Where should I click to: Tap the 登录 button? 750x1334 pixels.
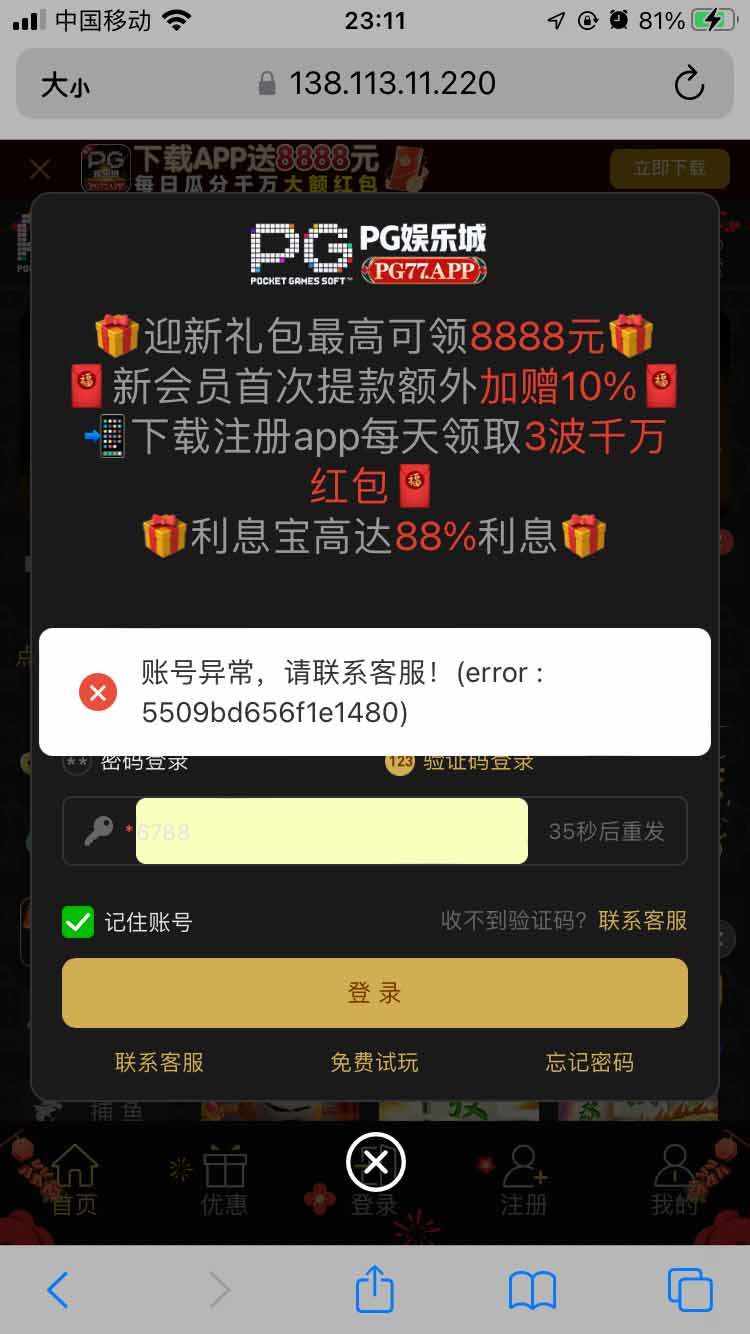point(375,993)
